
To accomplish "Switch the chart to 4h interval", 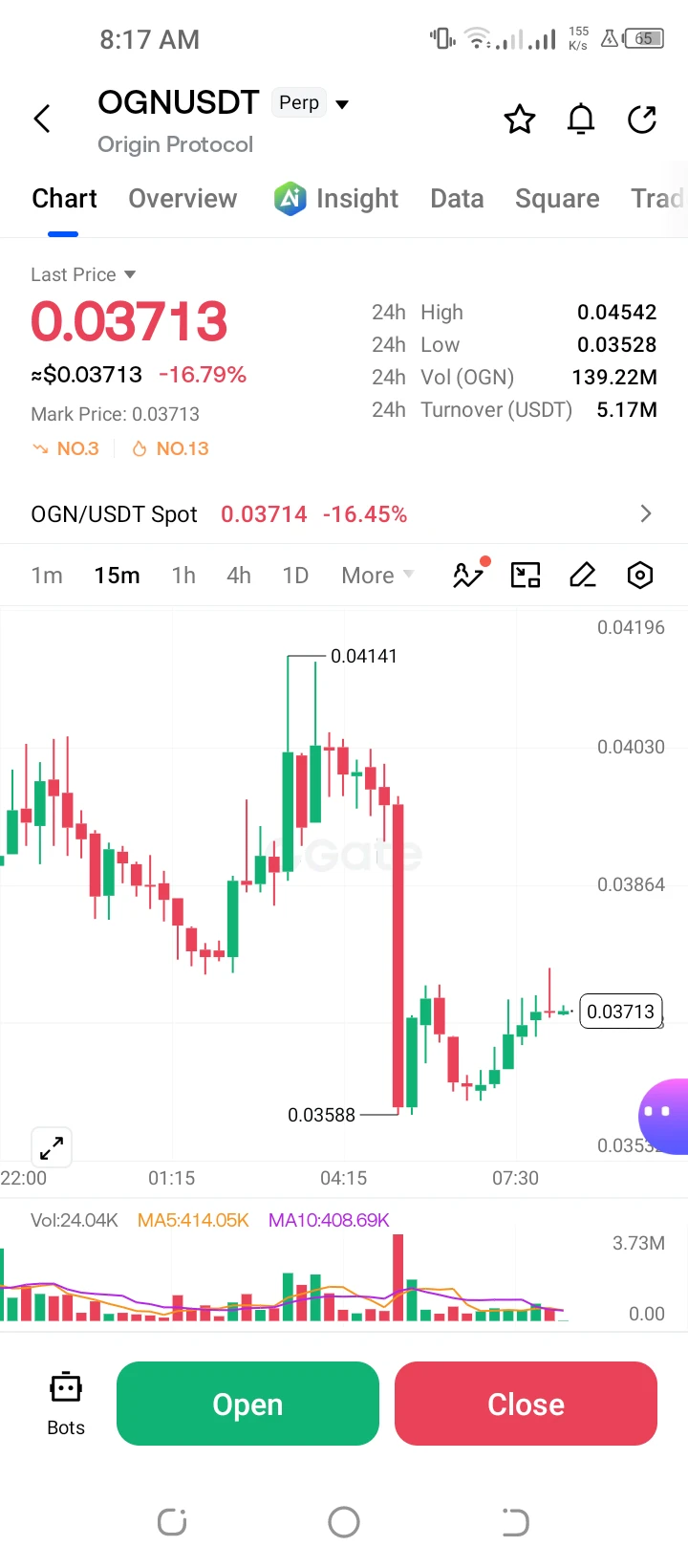I will (239, 576).
